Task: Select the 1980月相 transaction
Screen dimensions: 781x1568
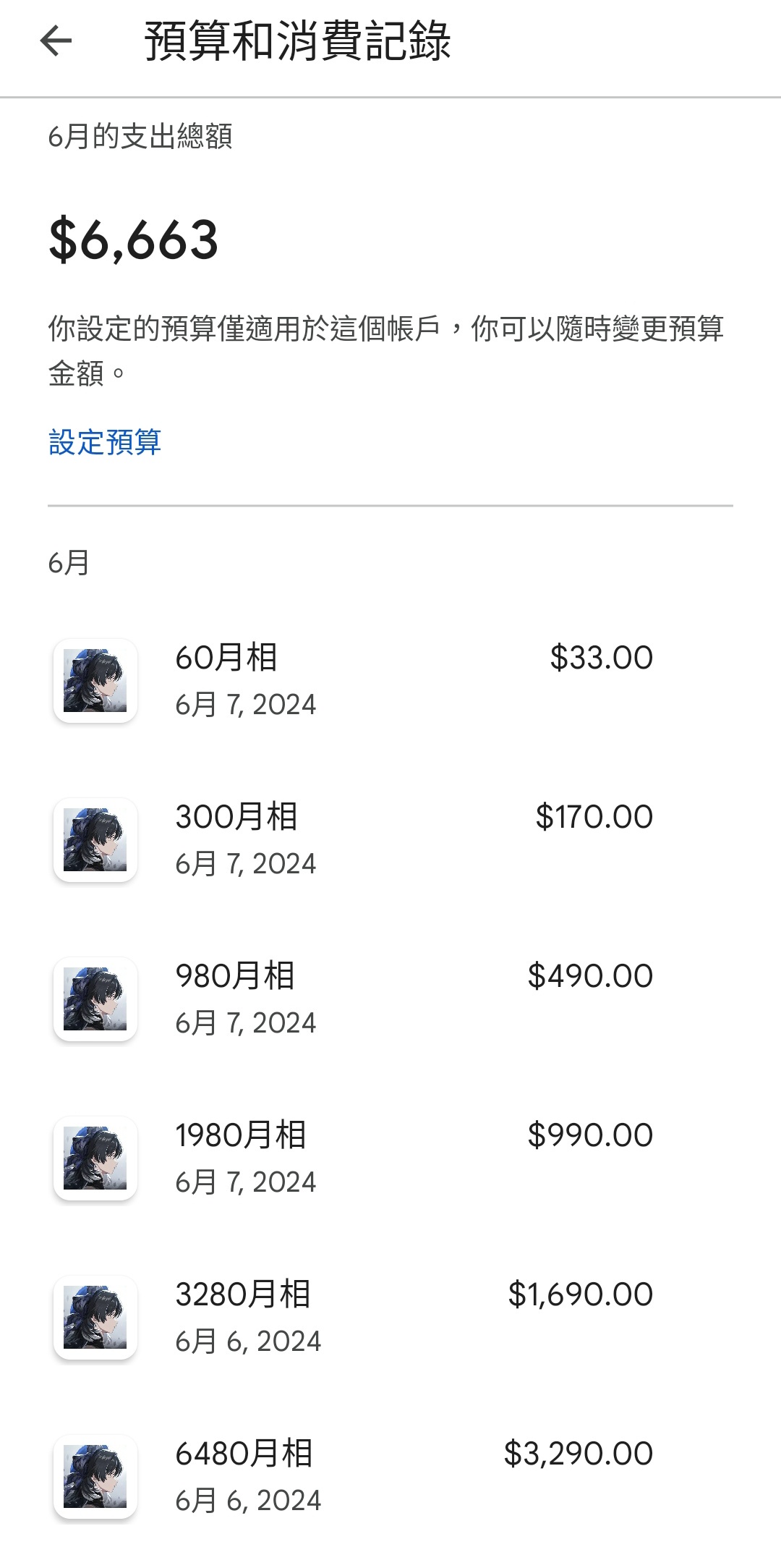Action: [x=390, y=1158]
